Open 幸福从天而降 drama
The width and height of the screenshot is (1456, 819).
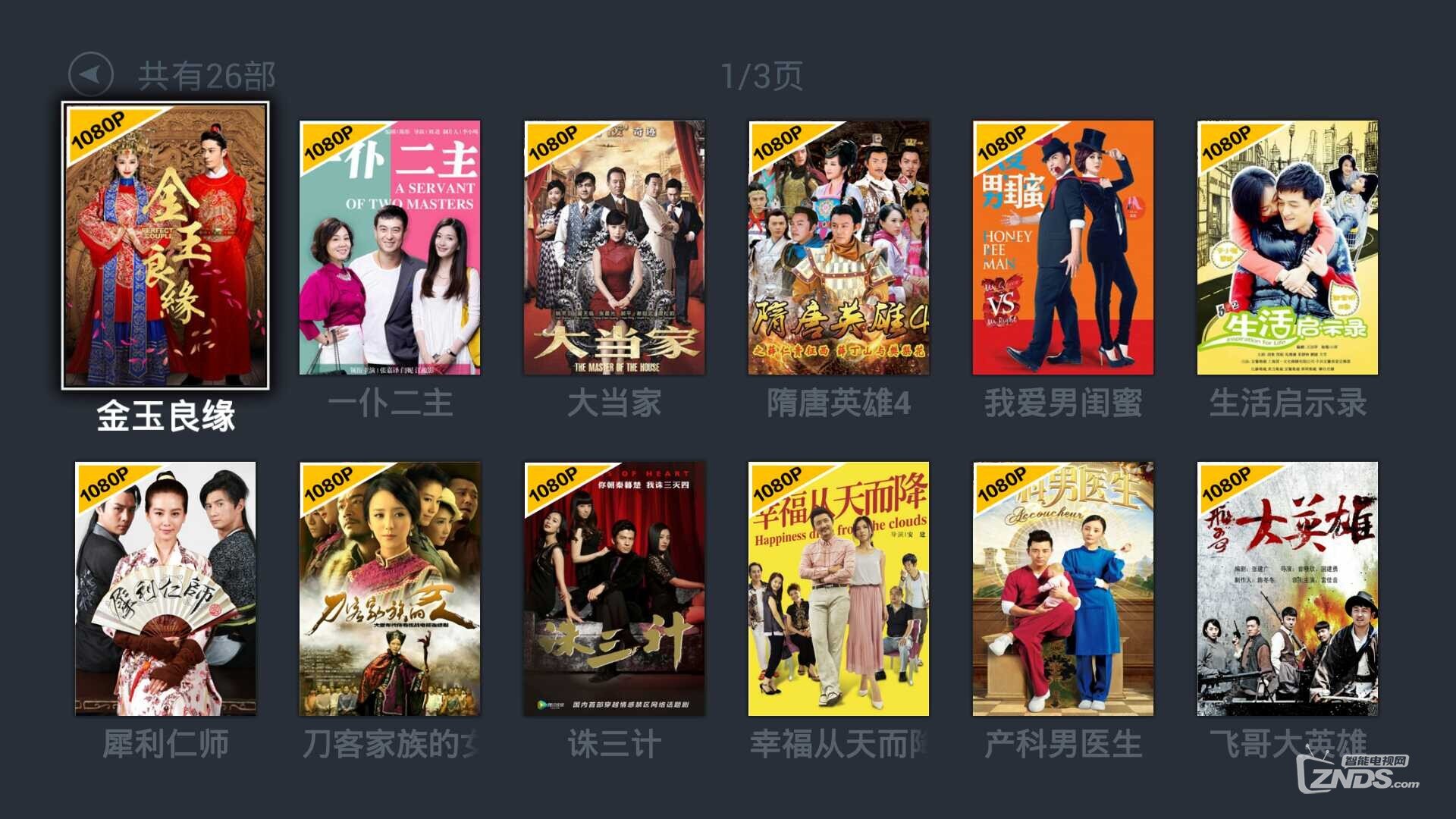[x=839, y=588]
